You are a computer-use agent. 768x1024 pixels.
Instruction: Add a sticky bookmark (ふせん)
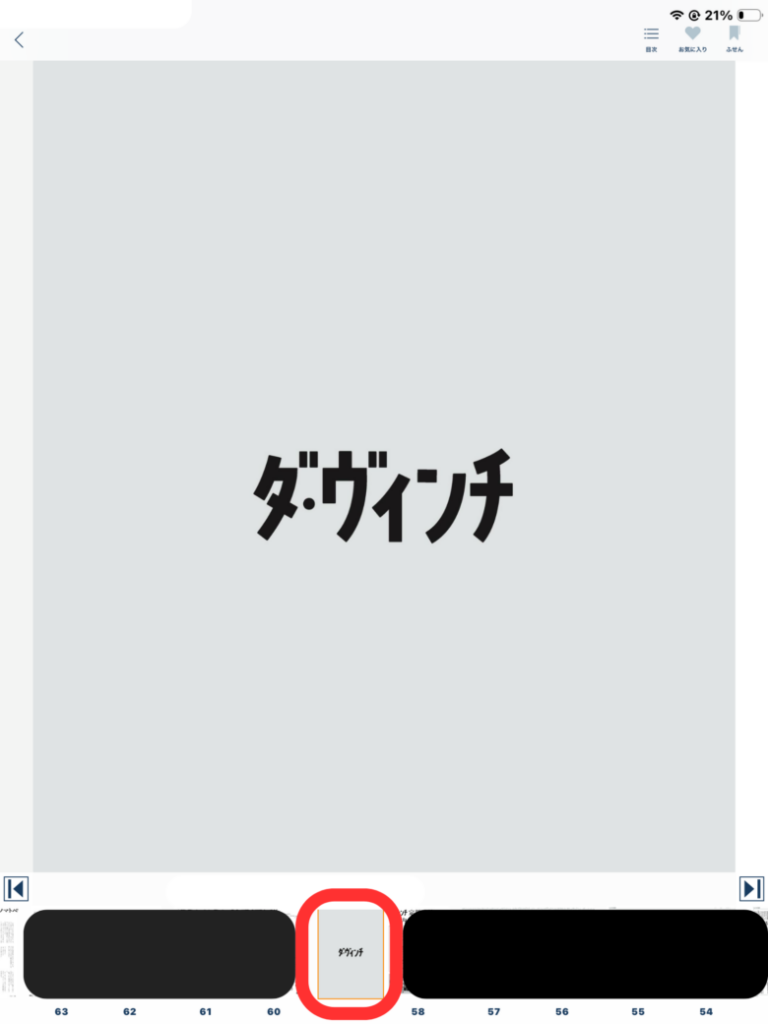734,38
